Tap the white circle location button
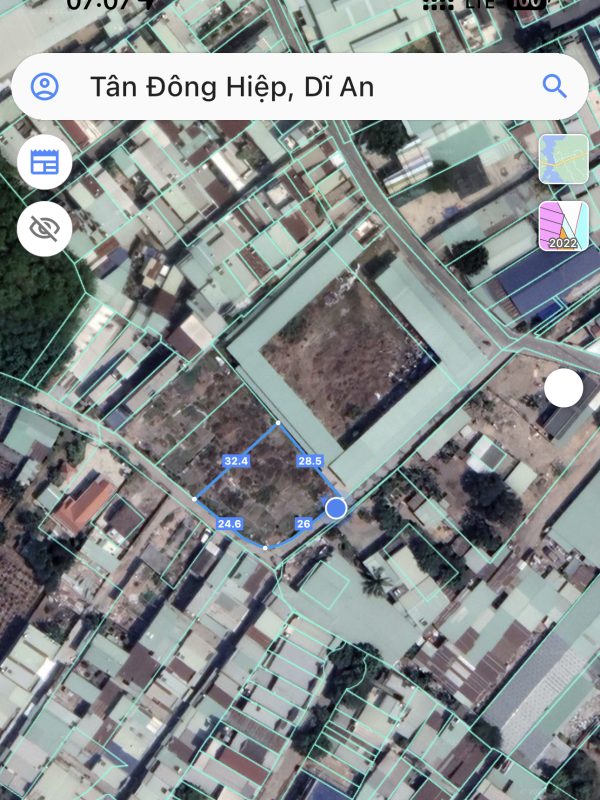This screenshot has width=600, height=800. pyautogui.click(x=564, y=388)
